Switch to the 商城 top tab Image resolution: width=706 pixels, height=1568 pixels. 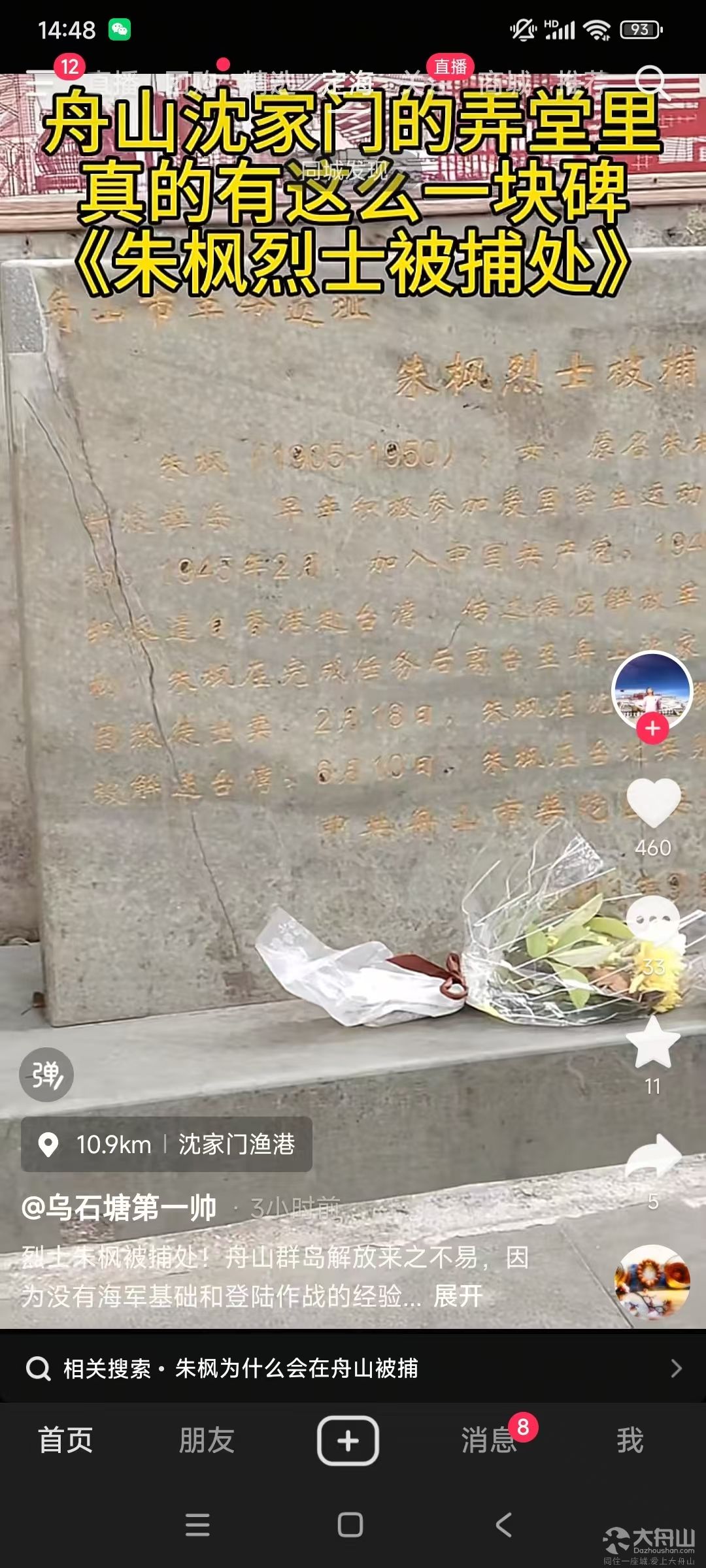click(505, 84)
